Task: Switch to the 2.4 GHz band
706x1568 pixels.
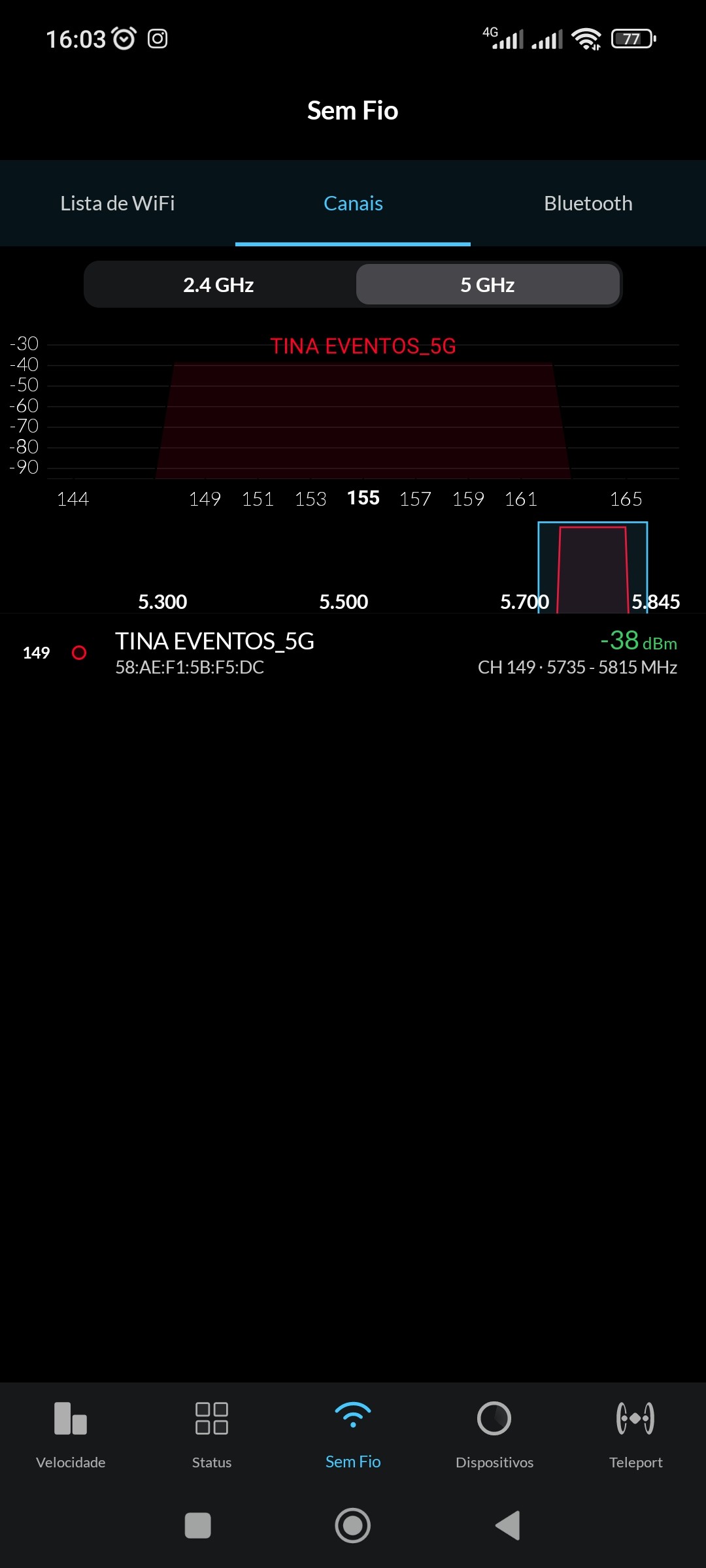Action: pos(218,285)
